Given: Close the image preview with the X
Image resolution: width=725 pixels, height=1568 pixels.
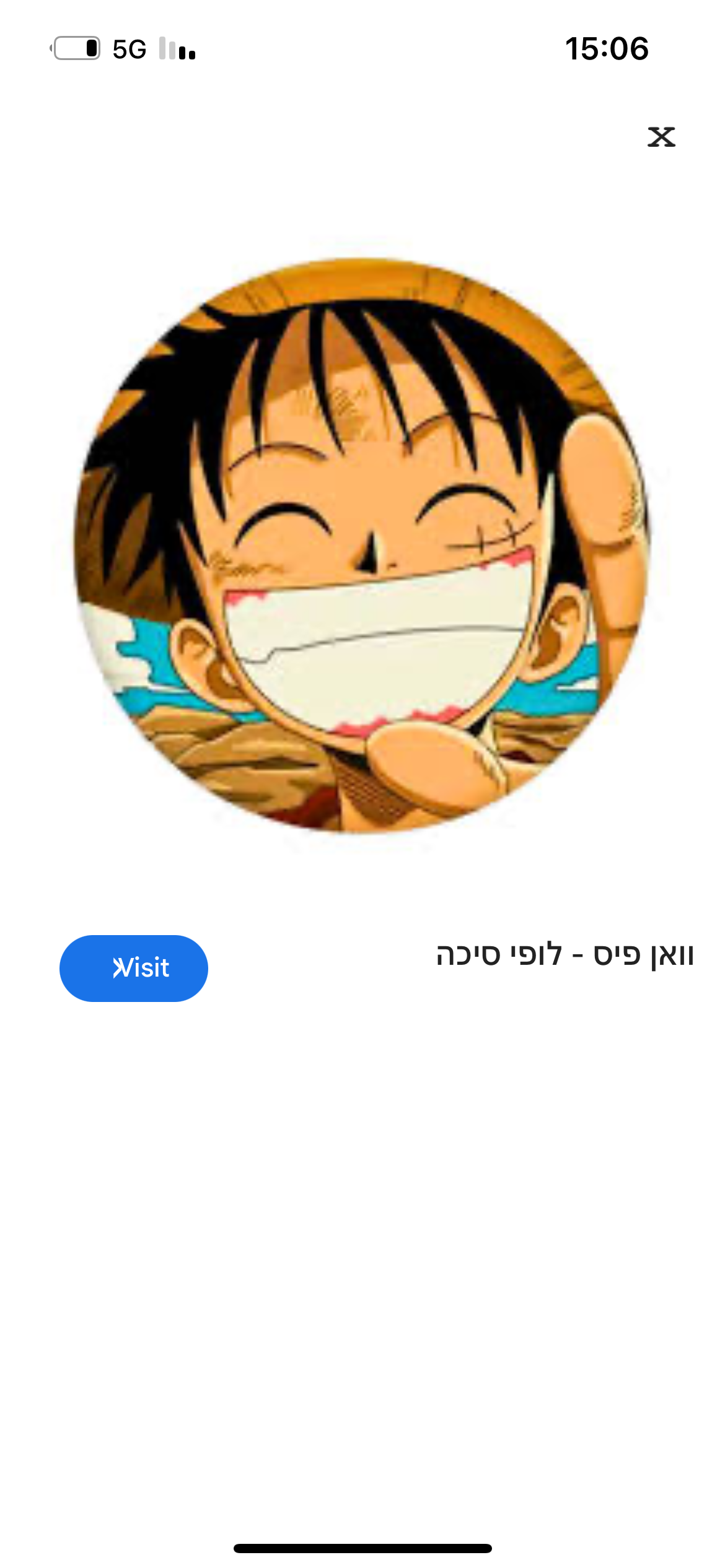Looking at the screenshot, I should [661, 137].
